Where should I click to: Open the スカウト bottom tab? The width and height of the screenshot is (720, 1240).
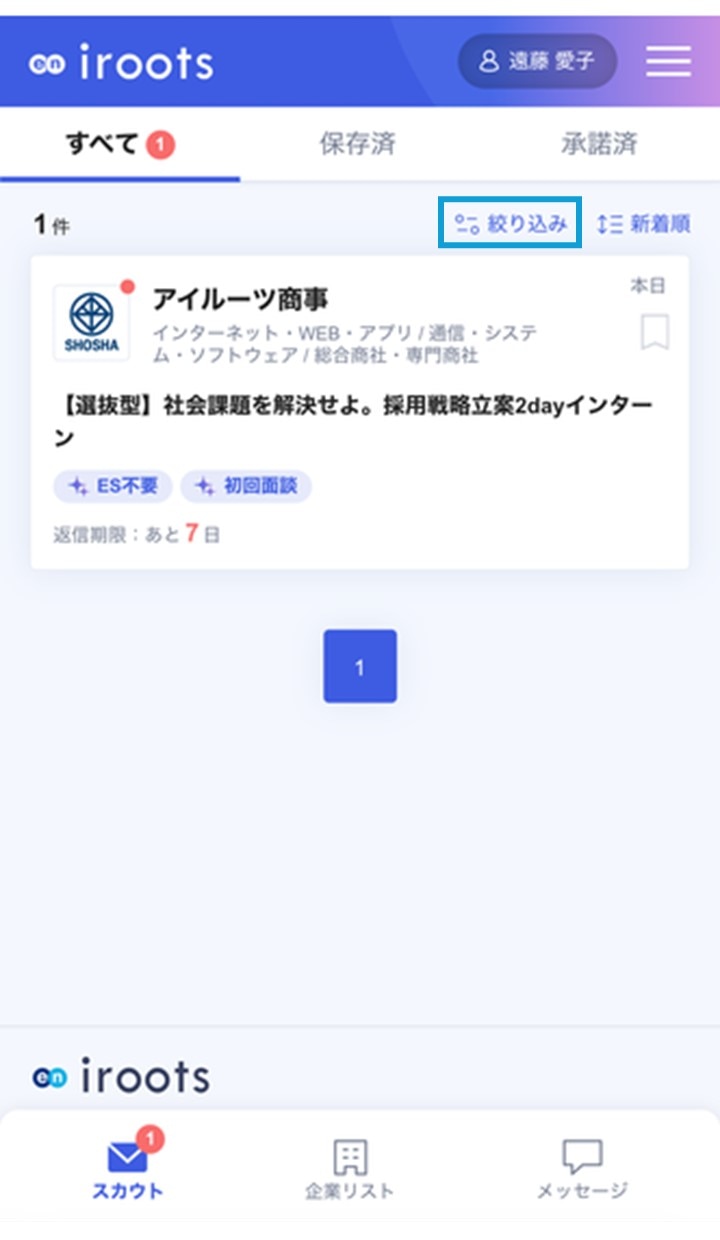tap(128, 1168)
